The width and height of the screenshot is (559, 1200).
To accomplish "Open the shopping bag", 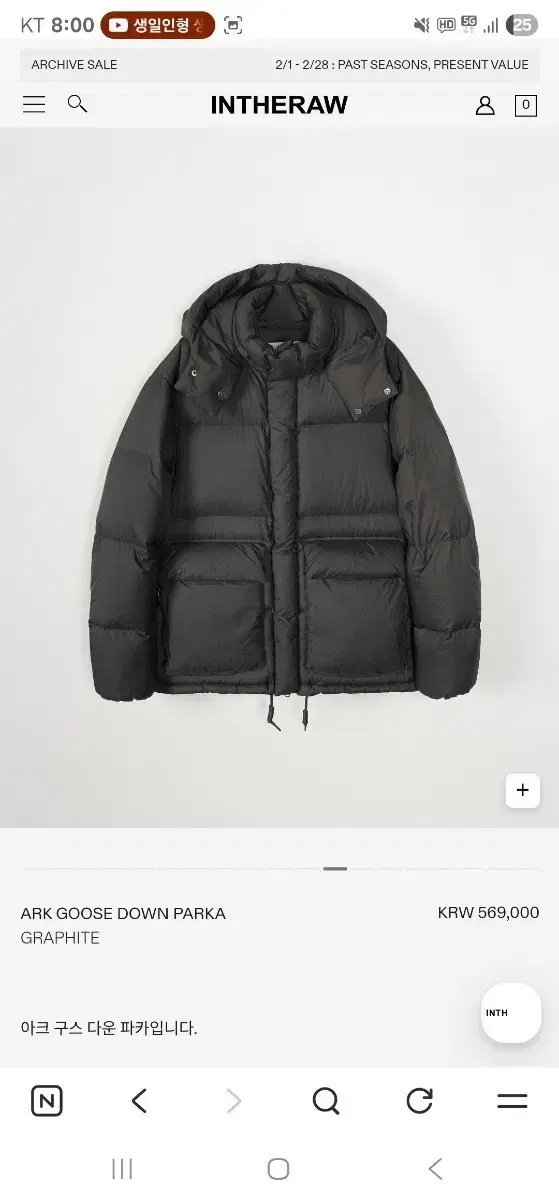I will click(526, 105).
